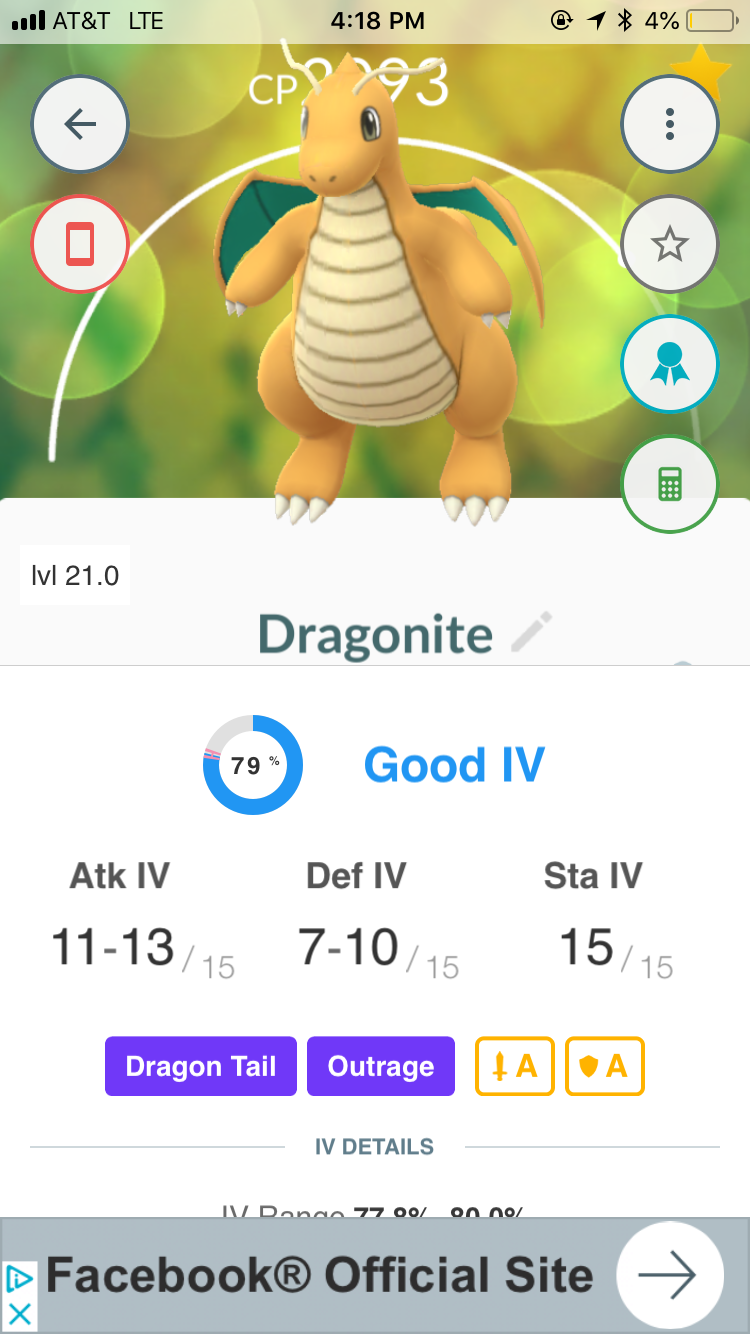The height and width of the screenshot is (1334, 750).
Task: Edit Dragonite's name with the pencil
Action: [x=531, y=633]
